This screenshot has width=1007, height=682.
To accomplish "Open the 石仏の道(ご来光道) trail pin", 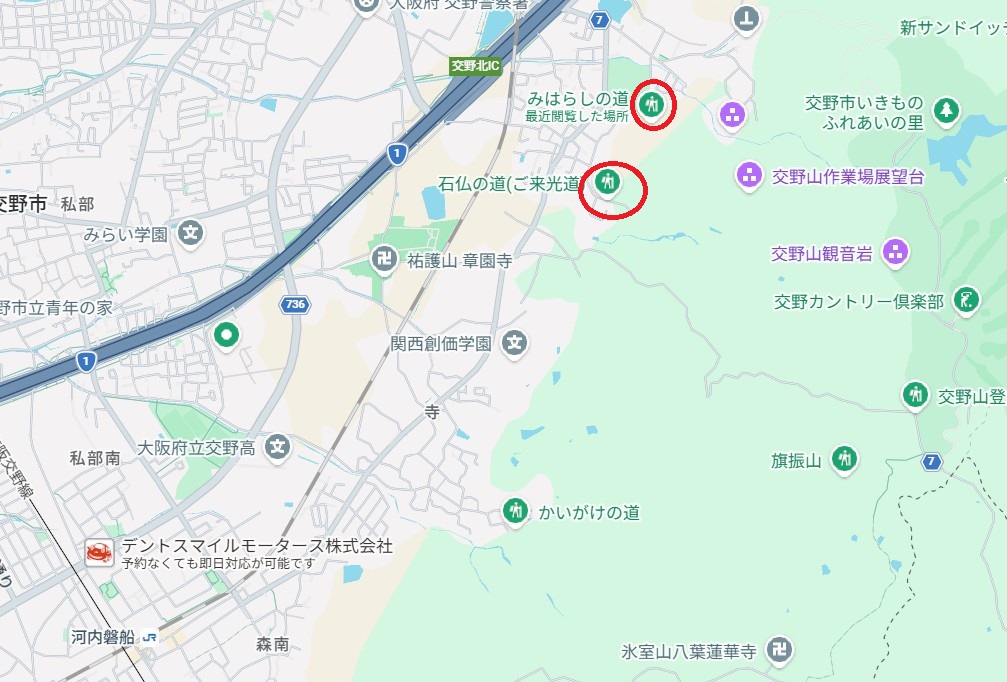I will click(x=607, y=182).
